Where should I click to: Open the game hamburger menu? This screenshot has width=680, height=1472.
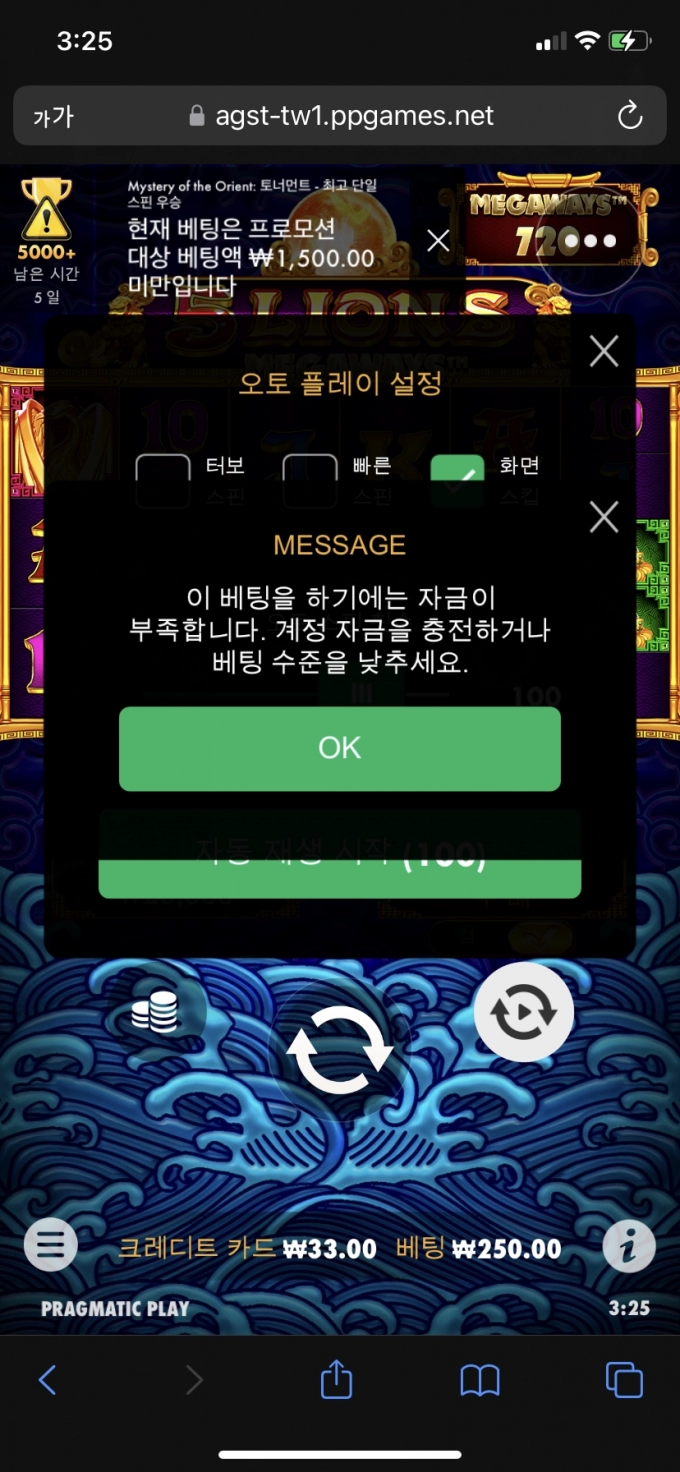50,1246
